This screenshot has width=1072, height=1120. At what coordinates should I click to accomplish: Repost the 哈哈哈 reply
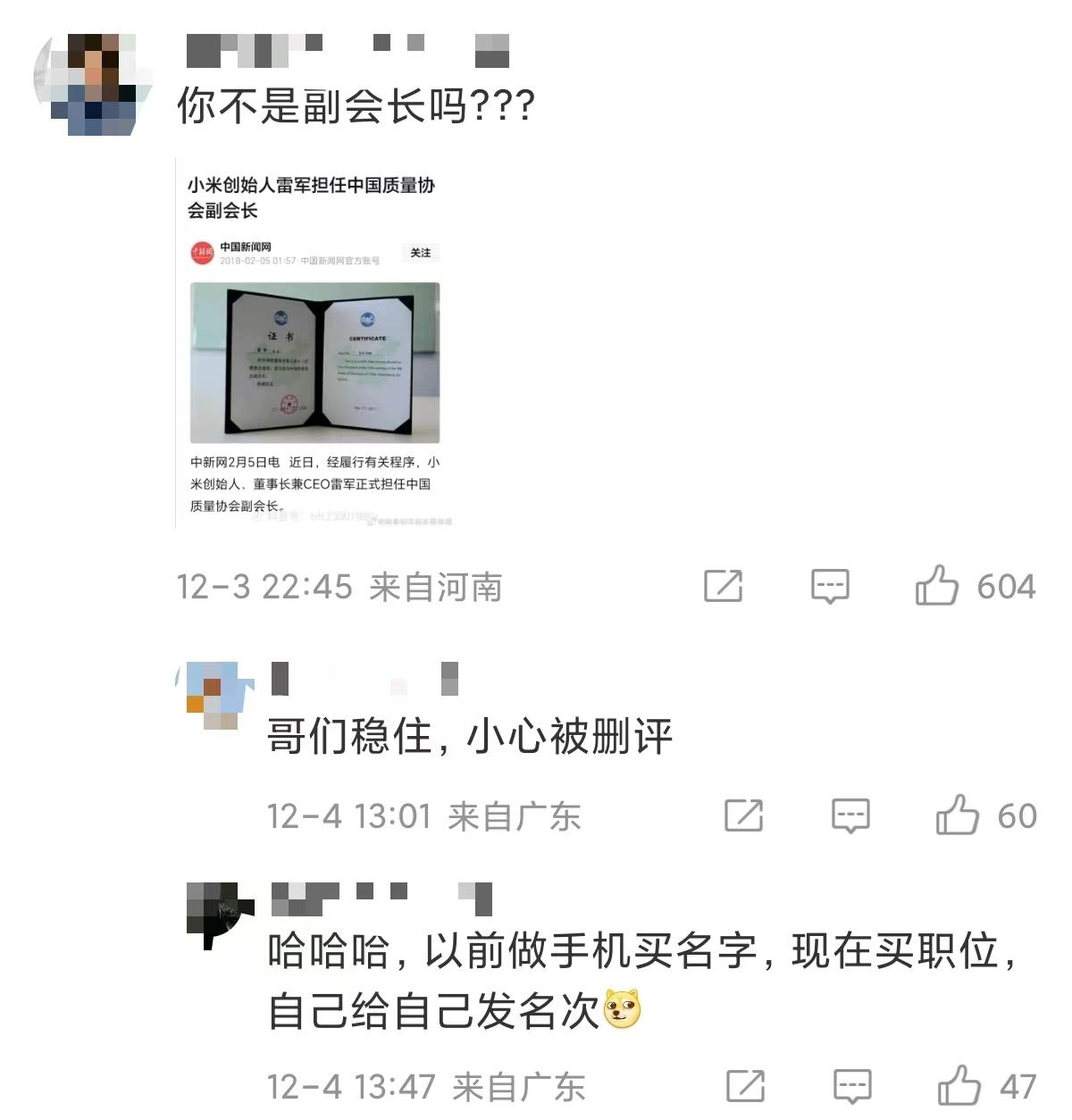coord(745,1086)
